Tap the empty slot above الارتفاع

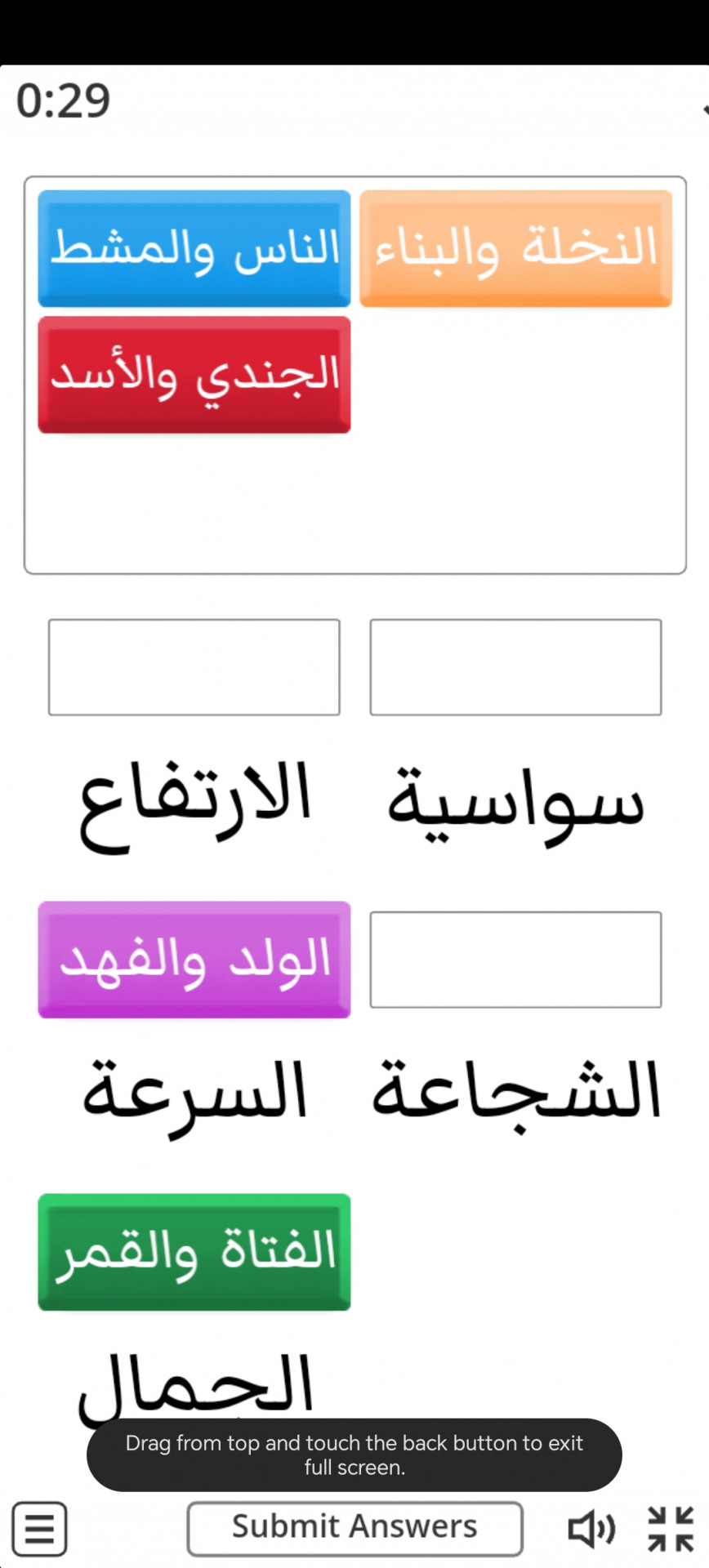click(x=194, y=667)
